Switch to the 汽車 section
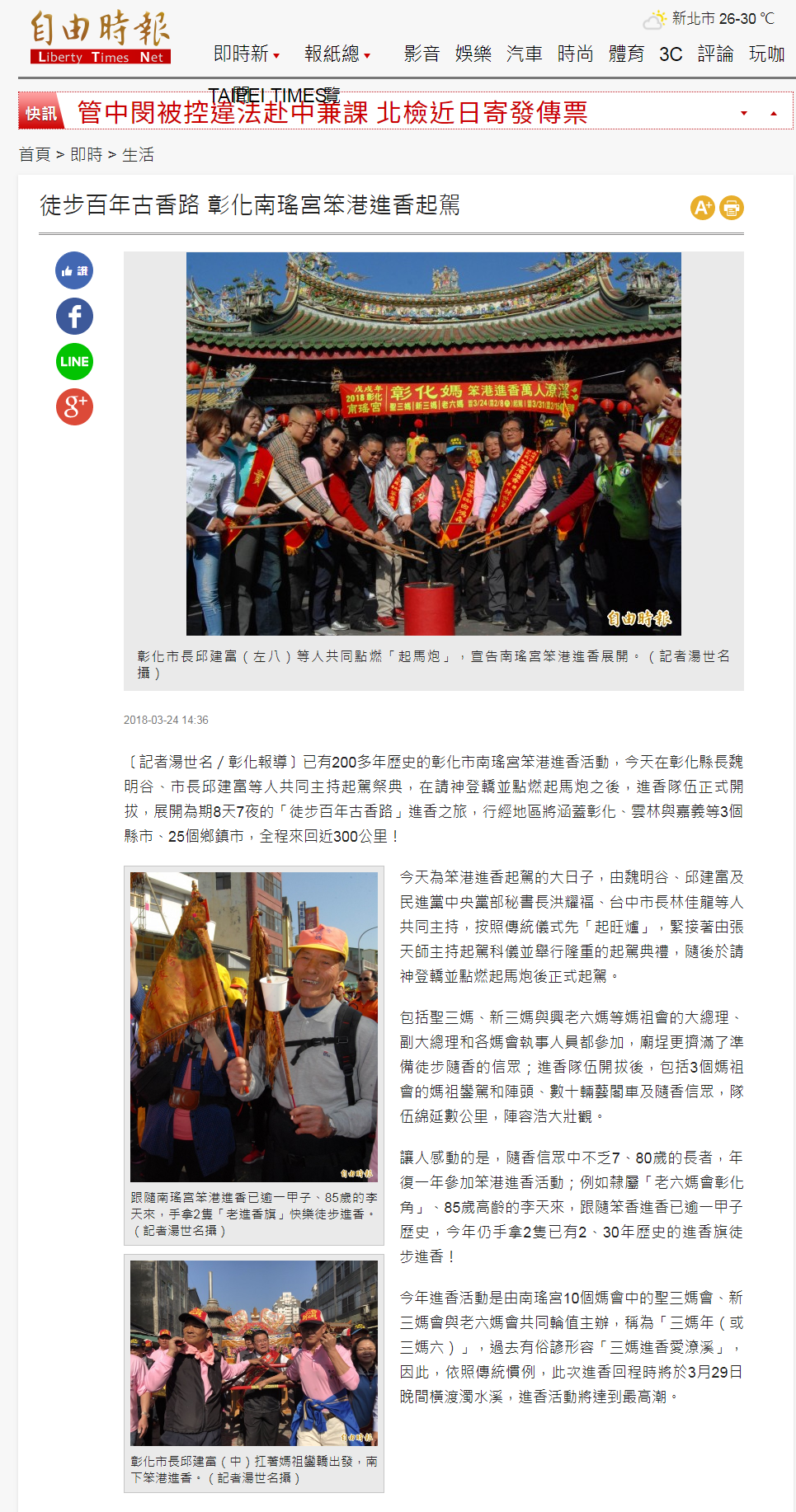796x1512 pixels. pyautogui.click(x=525, y=54)
